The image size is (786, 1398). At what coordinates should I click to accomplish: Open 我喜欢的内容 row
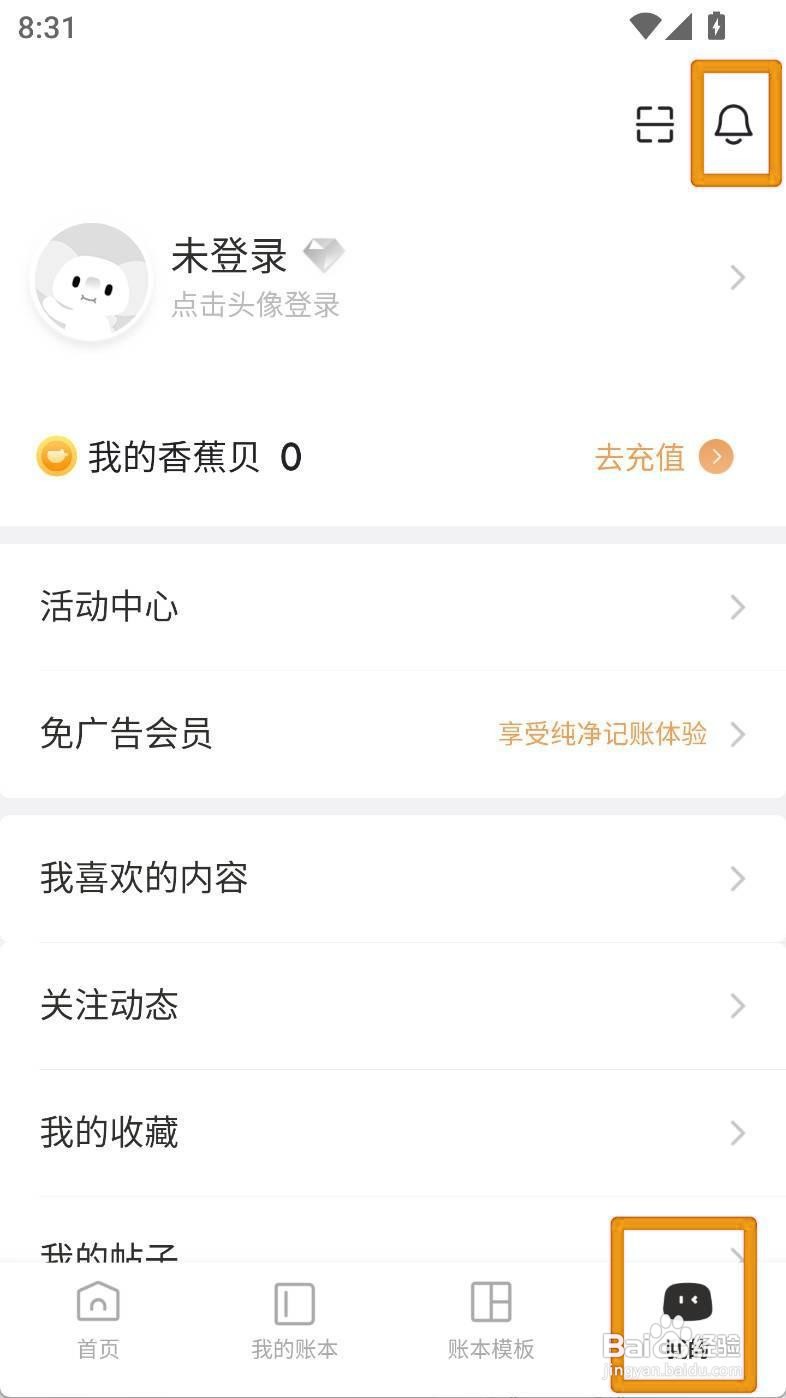393,878
